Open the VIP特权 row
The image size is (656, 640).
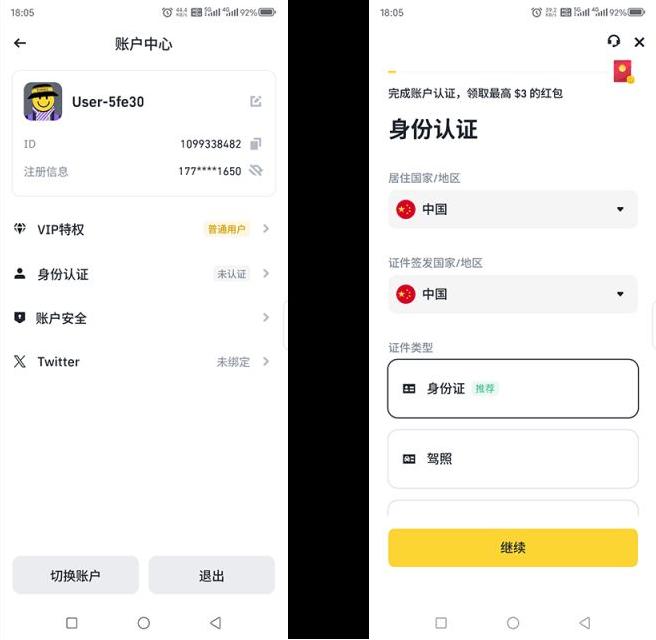143,229
